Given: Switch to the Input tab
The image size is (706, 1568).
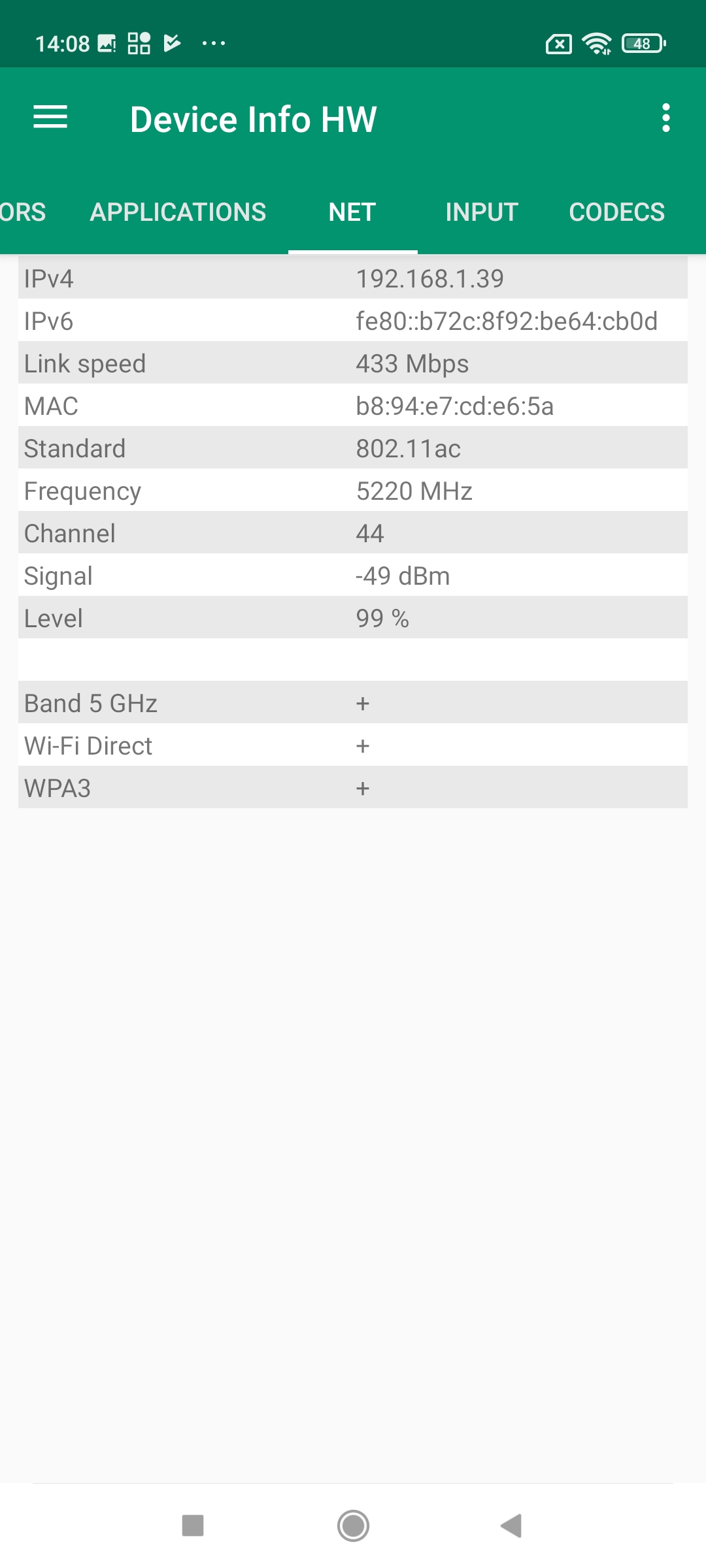Looking at the screenshot, I should tap(482, 212).
